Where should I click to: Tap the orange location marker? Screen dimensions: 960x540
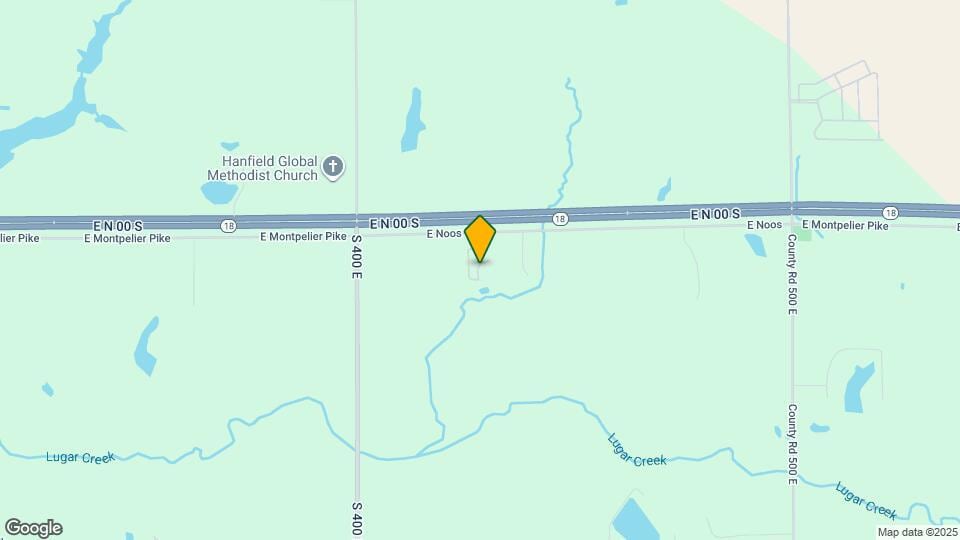480,239
